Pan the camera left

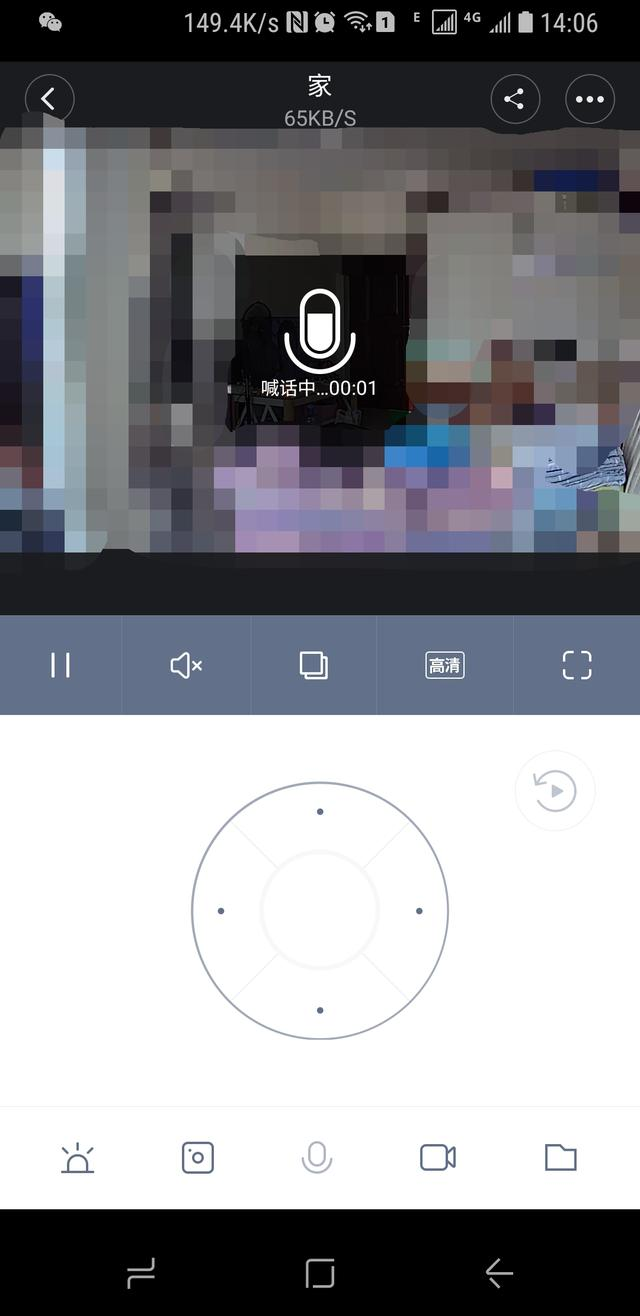[x=221, y=911]
